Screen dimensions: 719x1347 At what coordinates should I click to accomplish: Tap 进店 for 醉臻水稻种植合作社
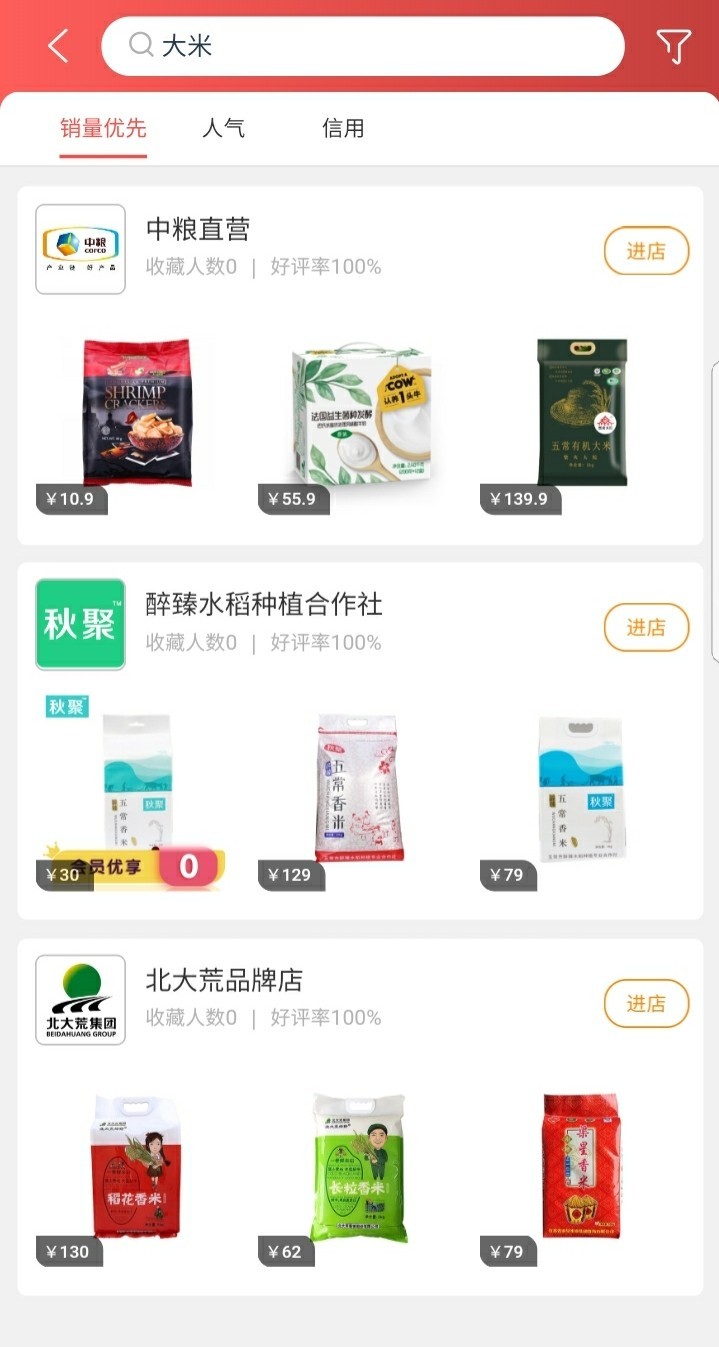pos(646,628)
